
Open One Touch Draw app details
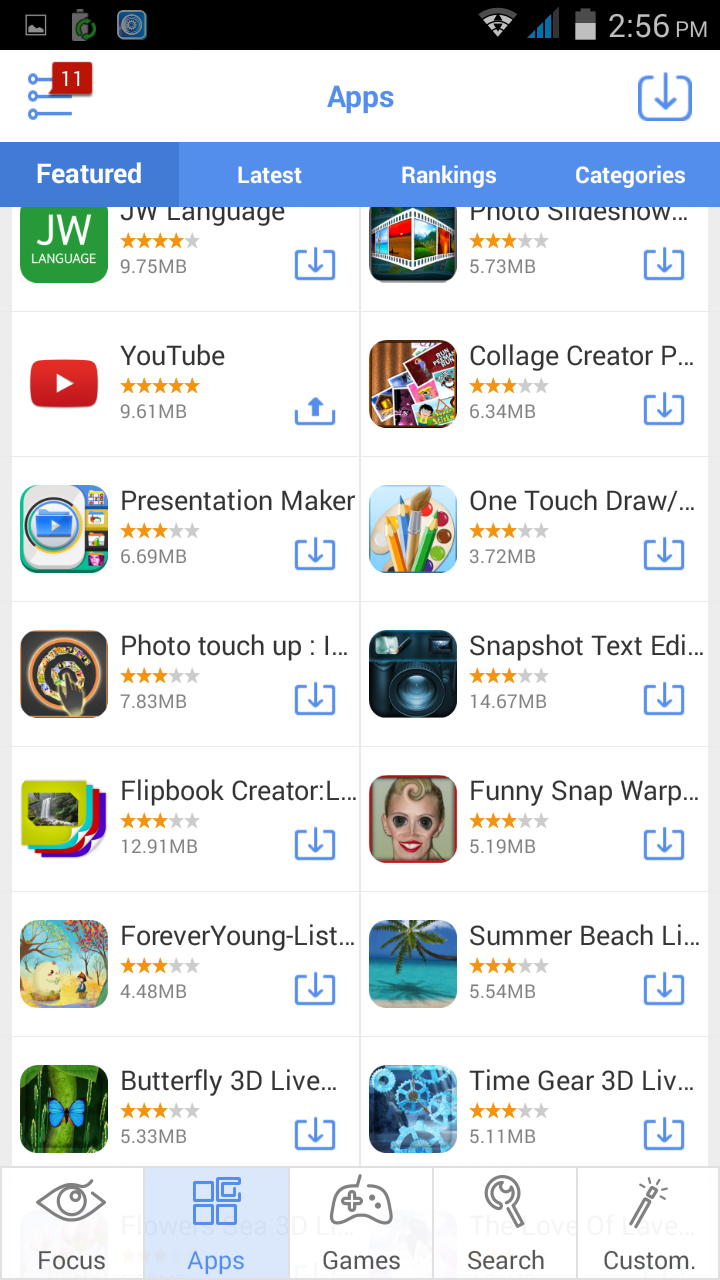(x=580, y=501)
